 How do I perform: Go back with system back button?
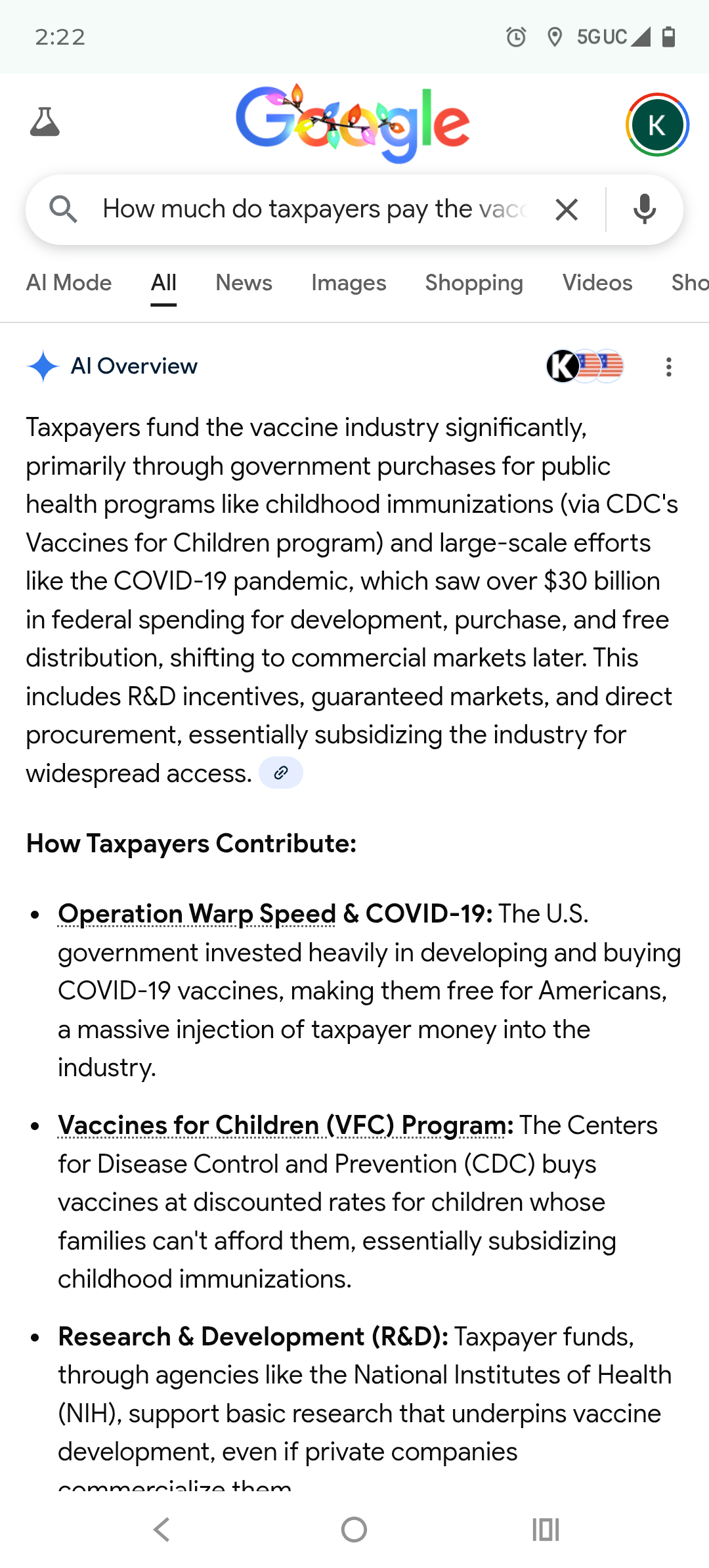(161, 1530)
